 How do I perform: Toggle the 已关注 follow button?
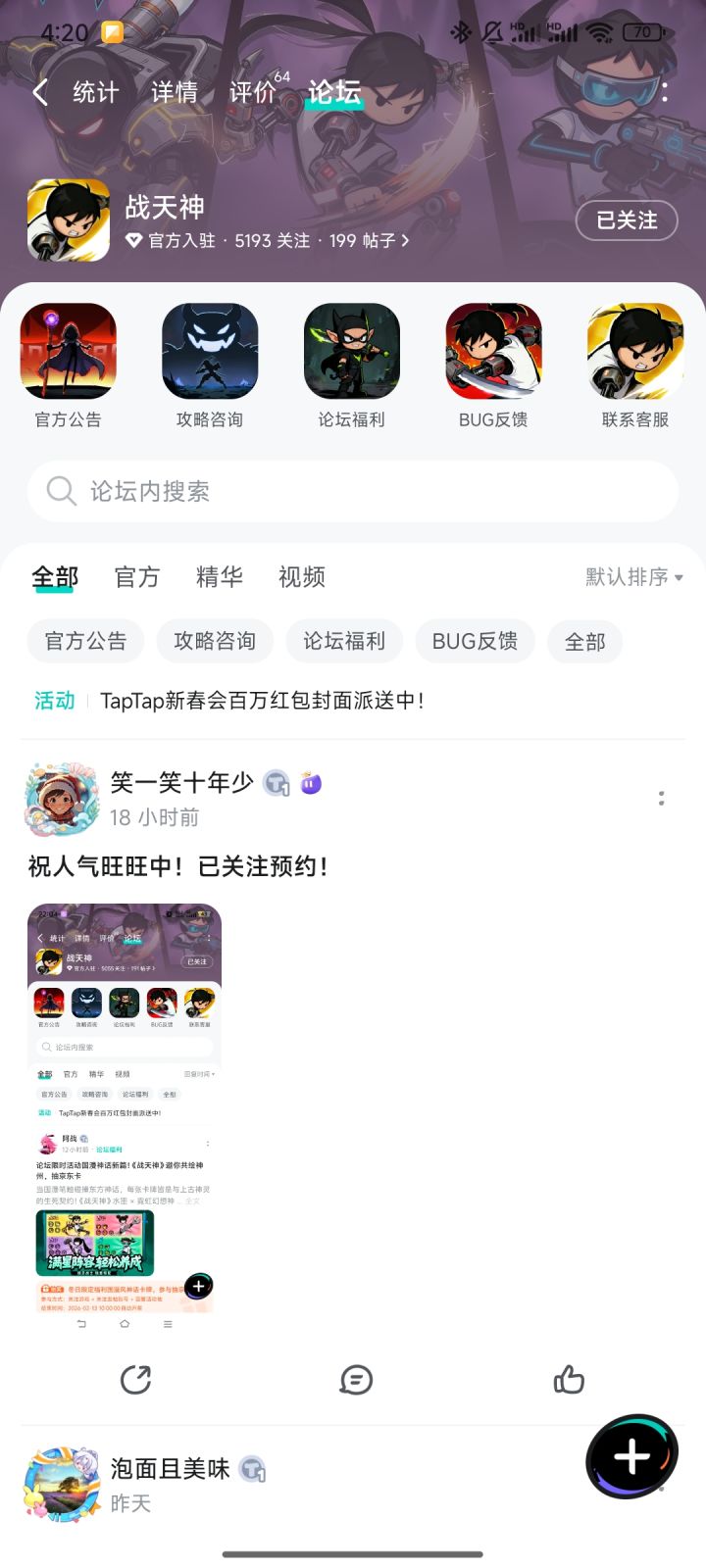click(626, 221)
